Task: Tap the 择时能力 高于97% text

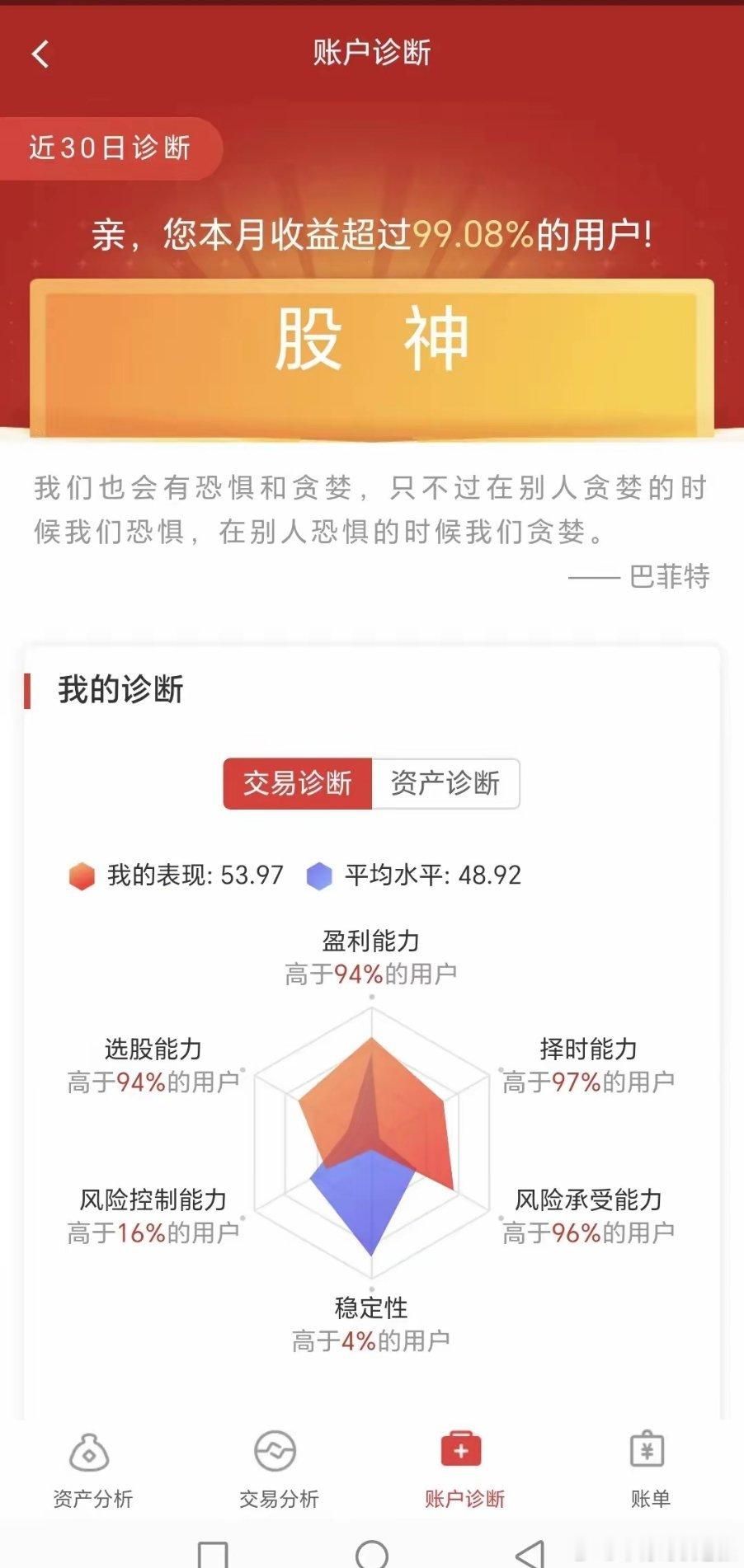Action: tap(587, 1068)
